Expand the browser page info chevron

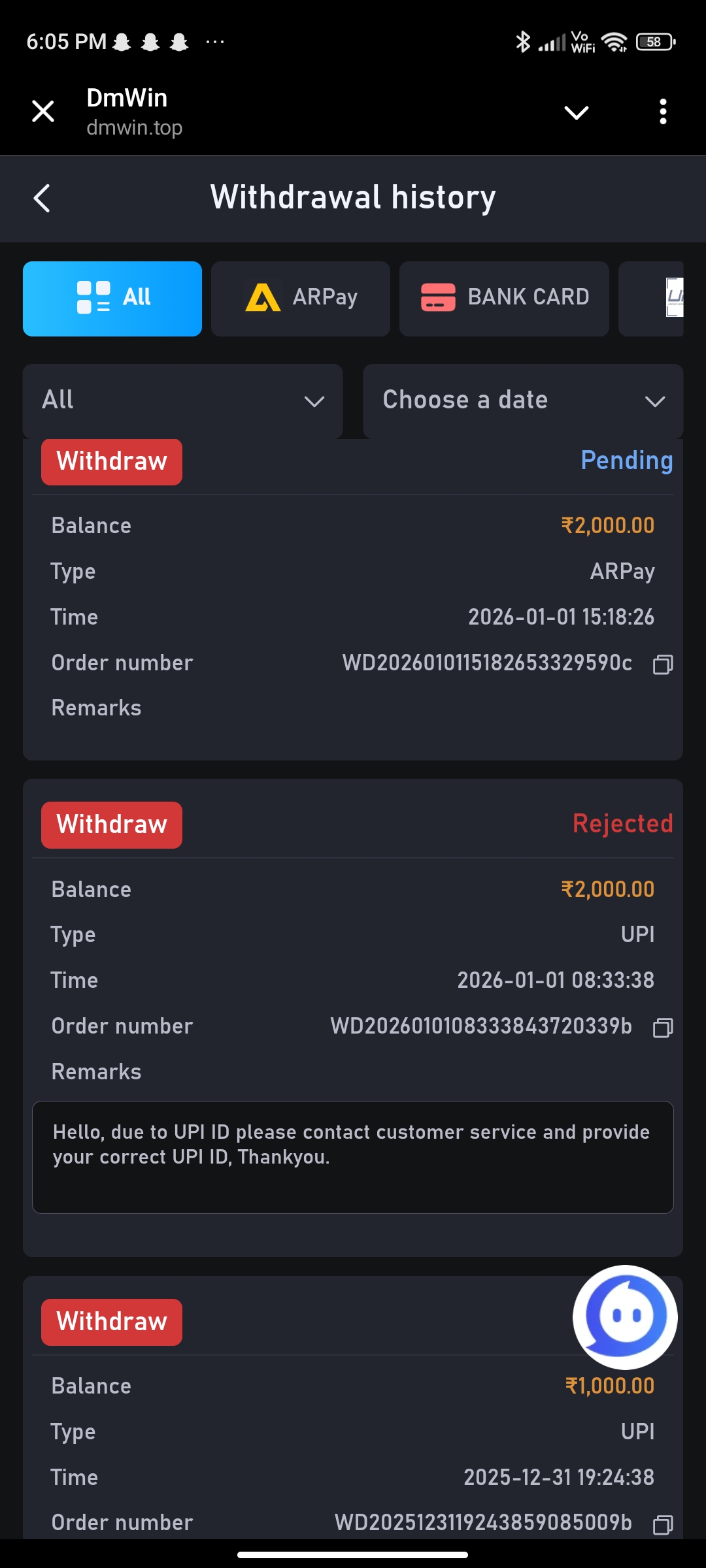[576, 112]
